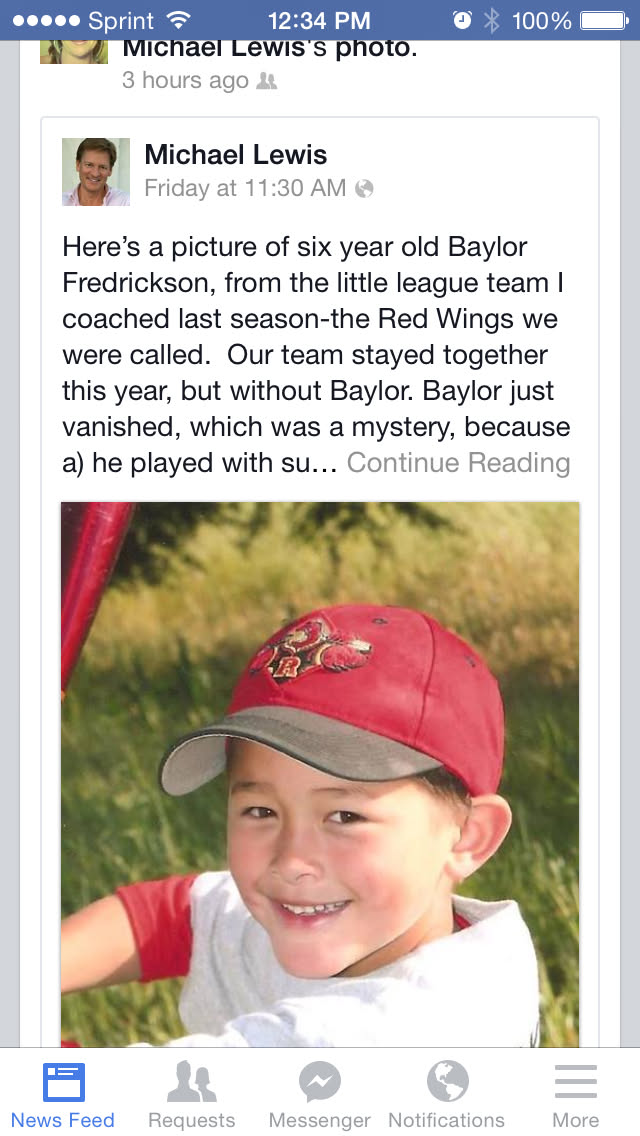Switch to the News Feed tab
Viewport: 640px width, 1136px height.
pos(63,1094)
